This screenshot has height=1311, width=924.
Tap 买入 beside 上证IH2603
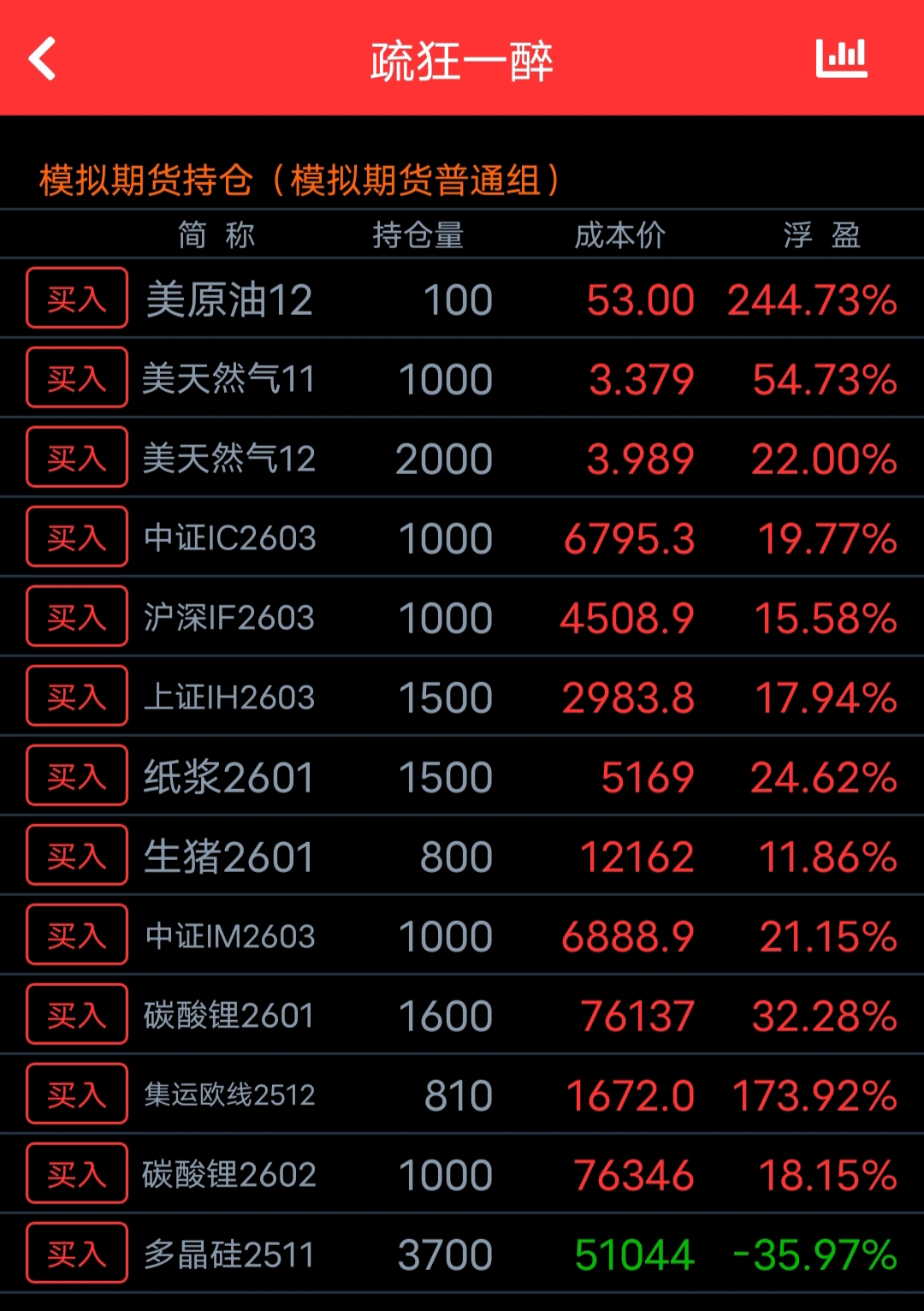(77, 697)
